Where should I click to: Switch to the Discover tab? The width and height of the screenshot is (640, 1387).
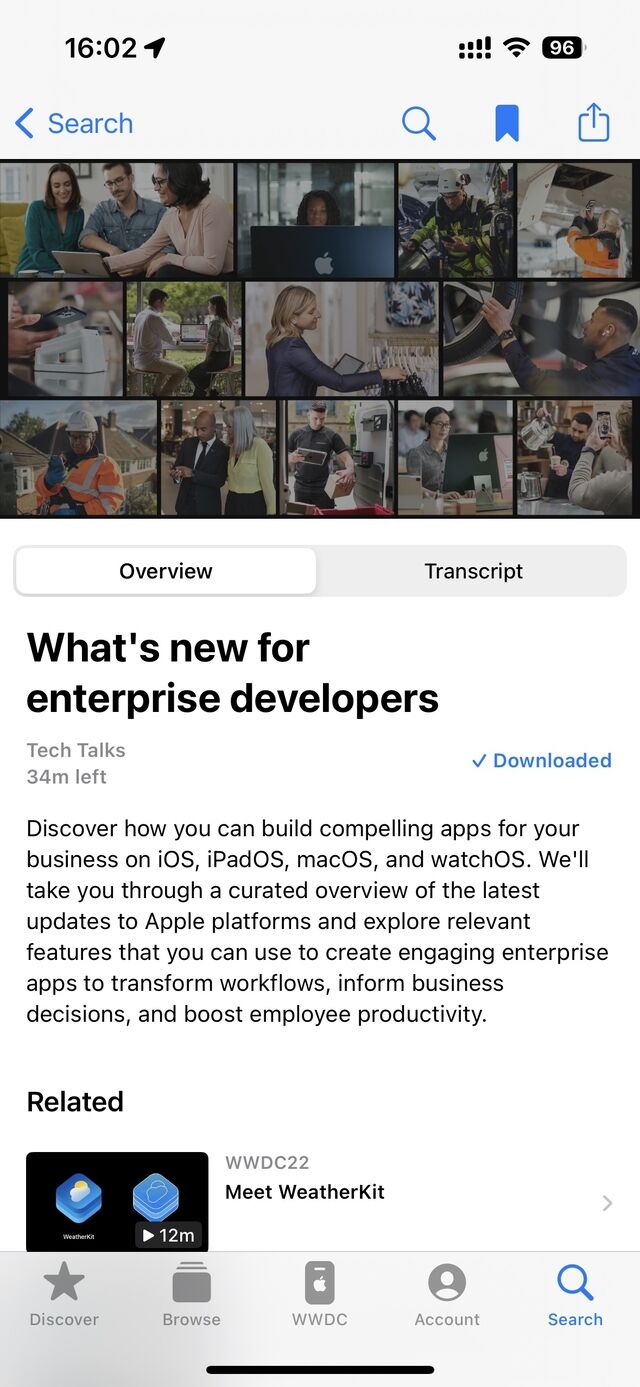pos(64,1295)
